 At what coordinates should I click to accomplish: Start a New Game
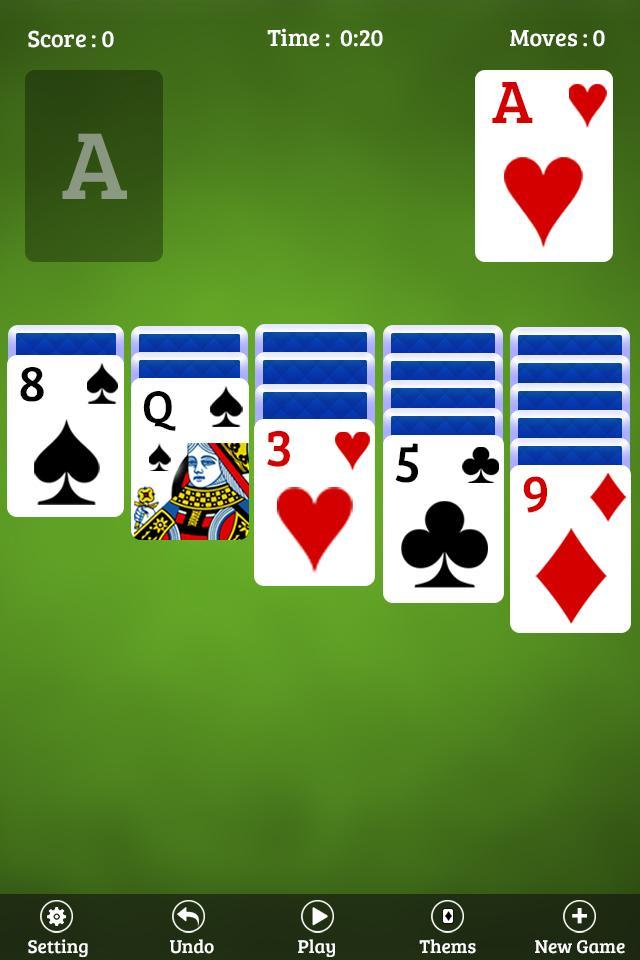579,928
